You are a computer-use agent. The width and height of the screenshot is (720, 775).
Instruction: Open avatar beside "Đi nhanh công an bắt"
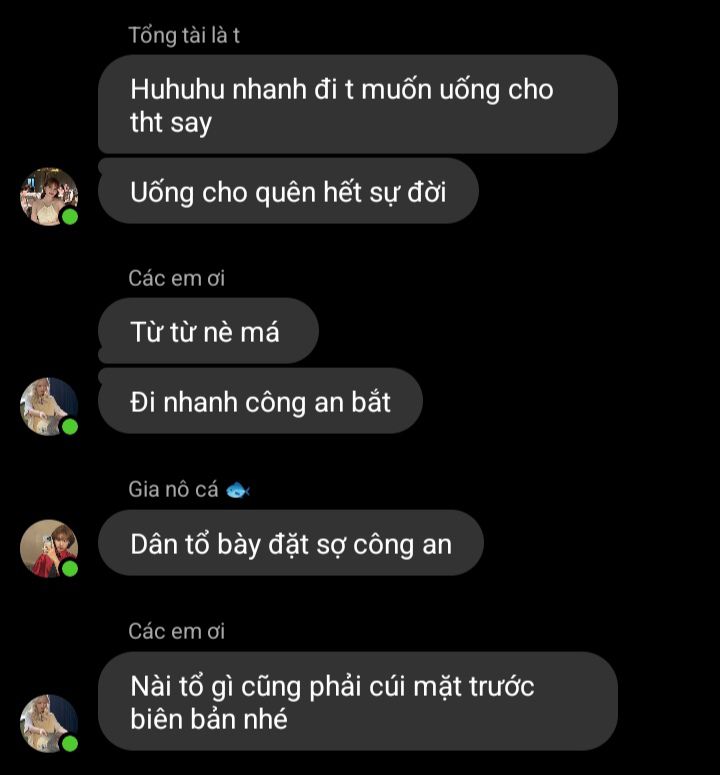49,406
